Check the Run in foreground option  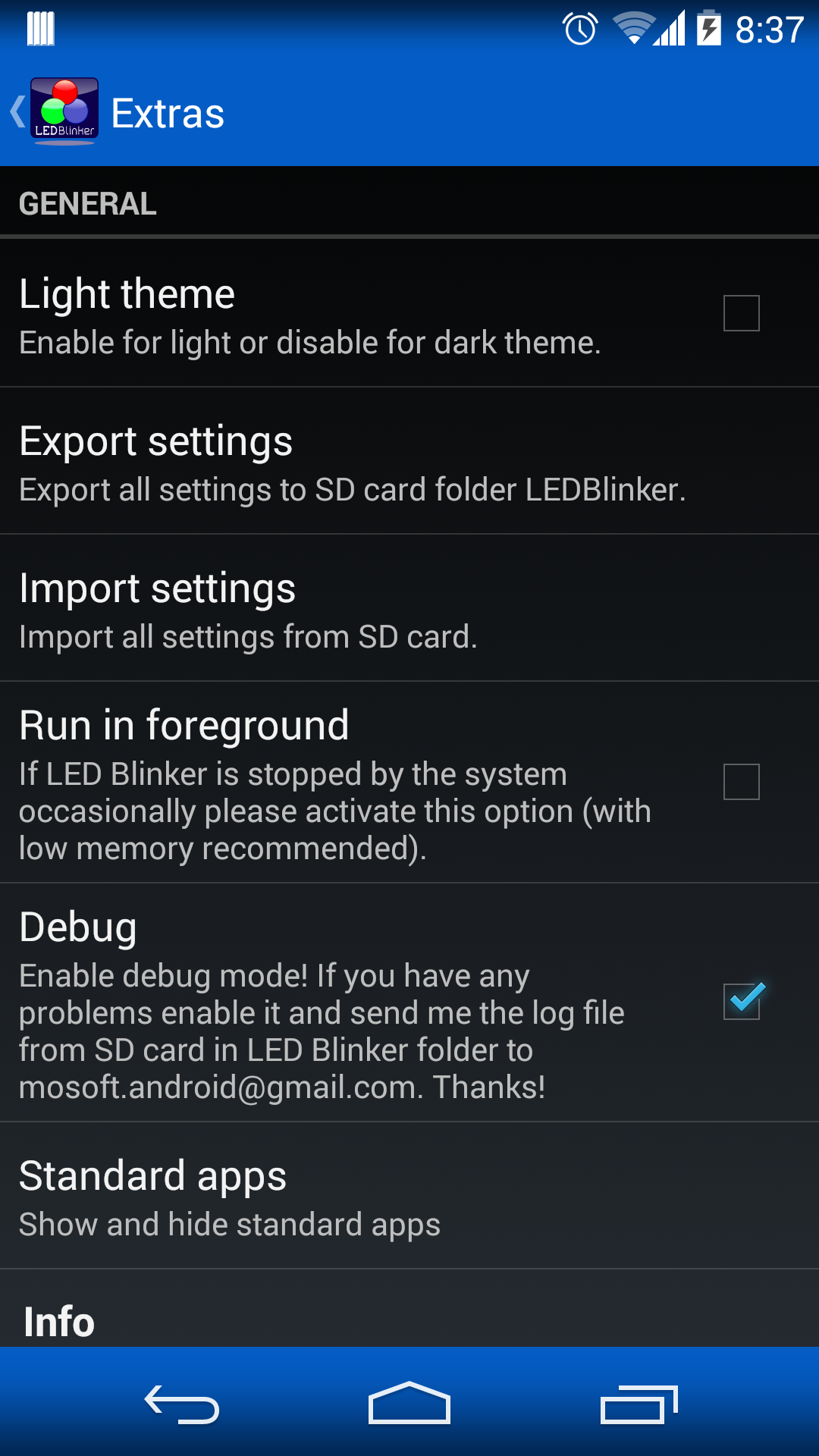(741, 782)
